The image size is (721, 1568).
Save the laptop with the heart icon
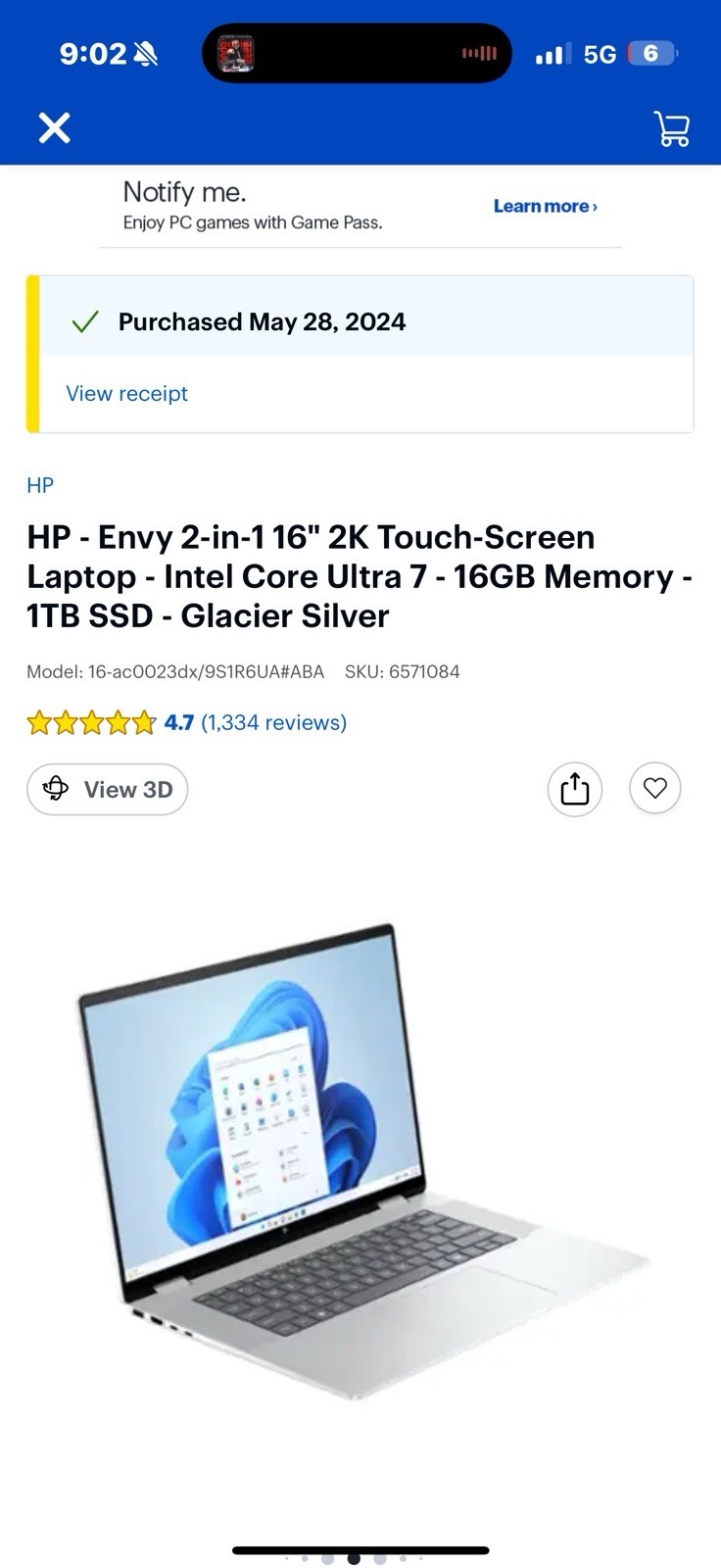pyautogui.click(x=654, y=788)
